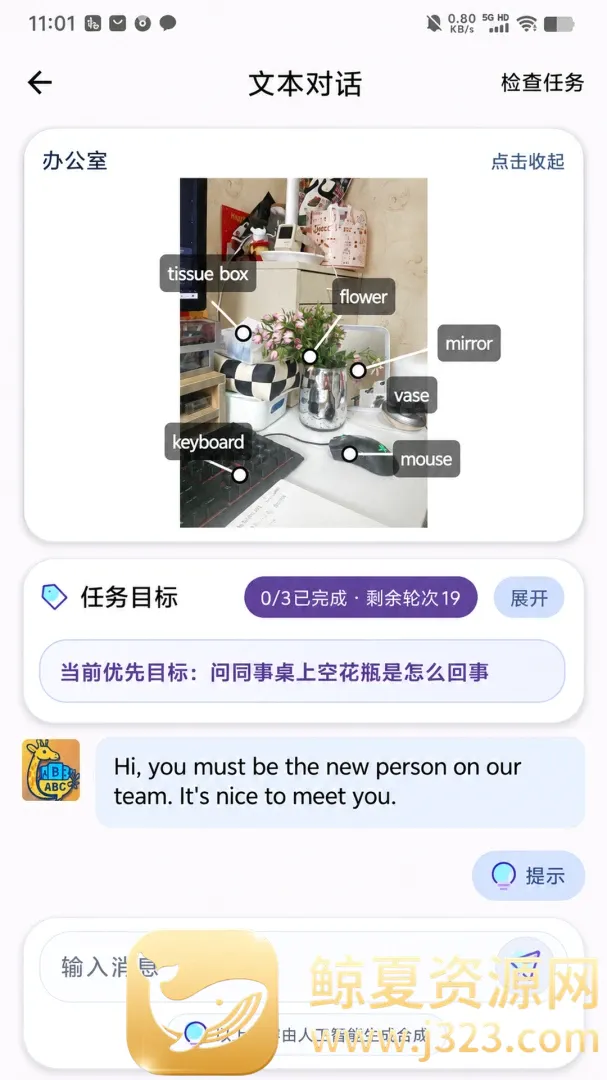
Task: Go back using the top-left arrow
Action: [x=40, y=83]
